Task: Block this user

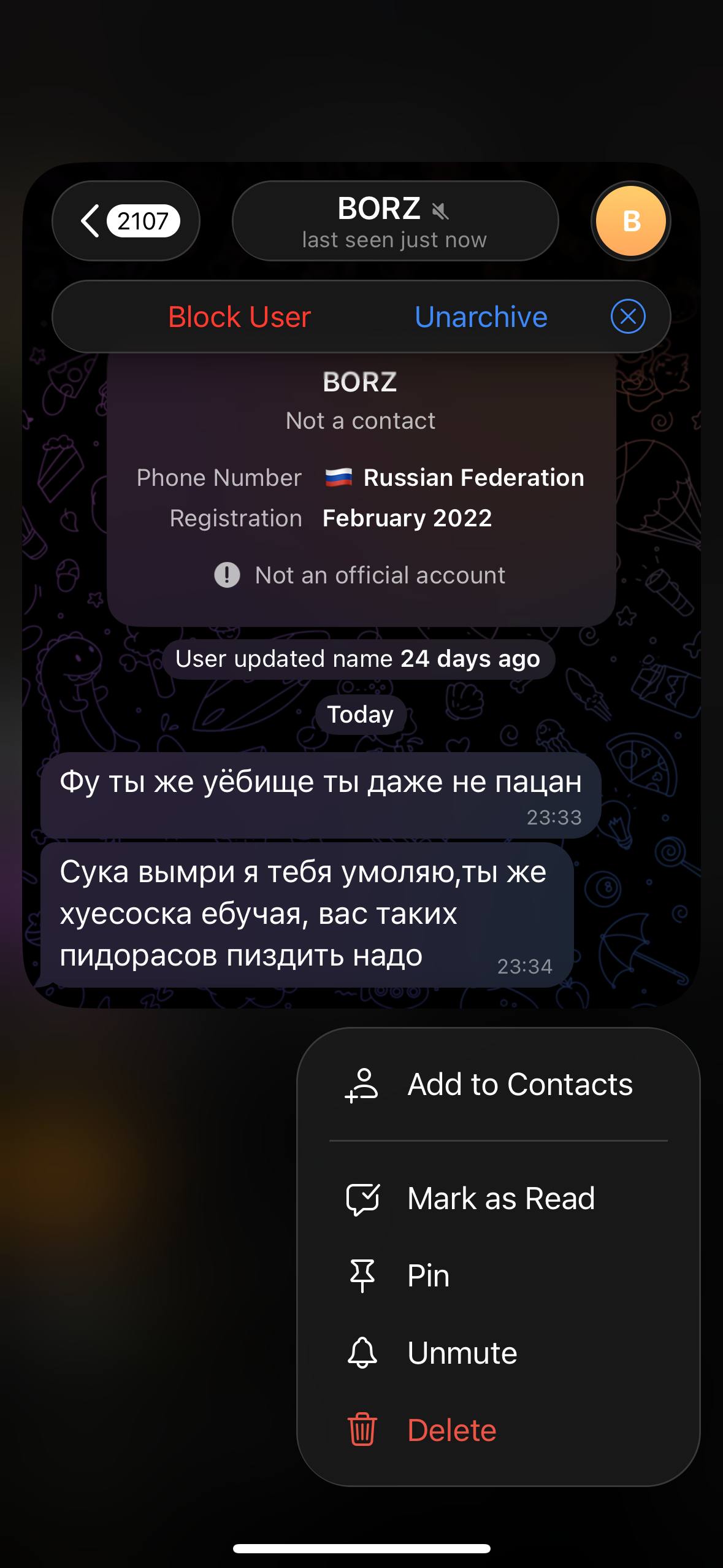Action: 240,317
